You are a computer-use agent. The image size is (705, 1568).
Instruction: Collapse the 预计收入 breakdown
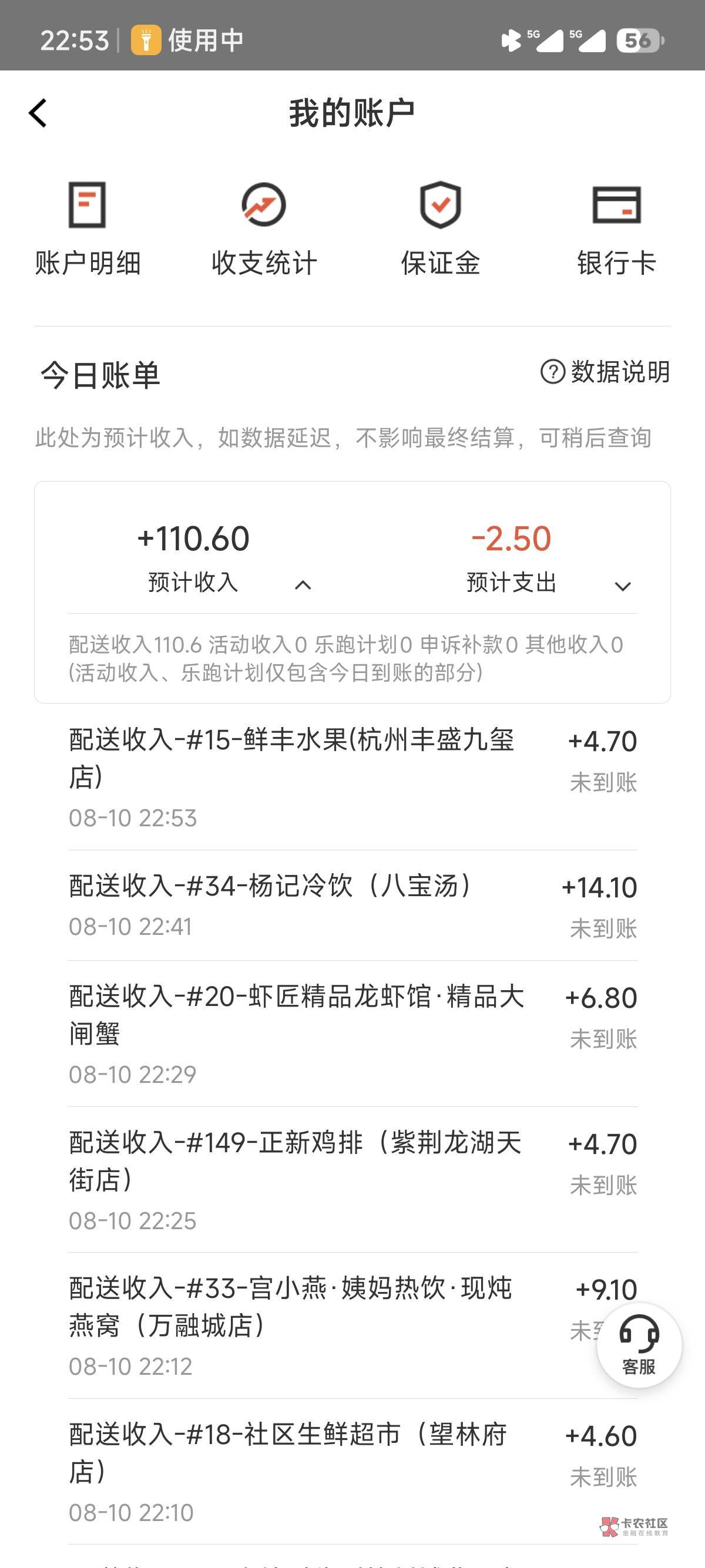point(303,585)
